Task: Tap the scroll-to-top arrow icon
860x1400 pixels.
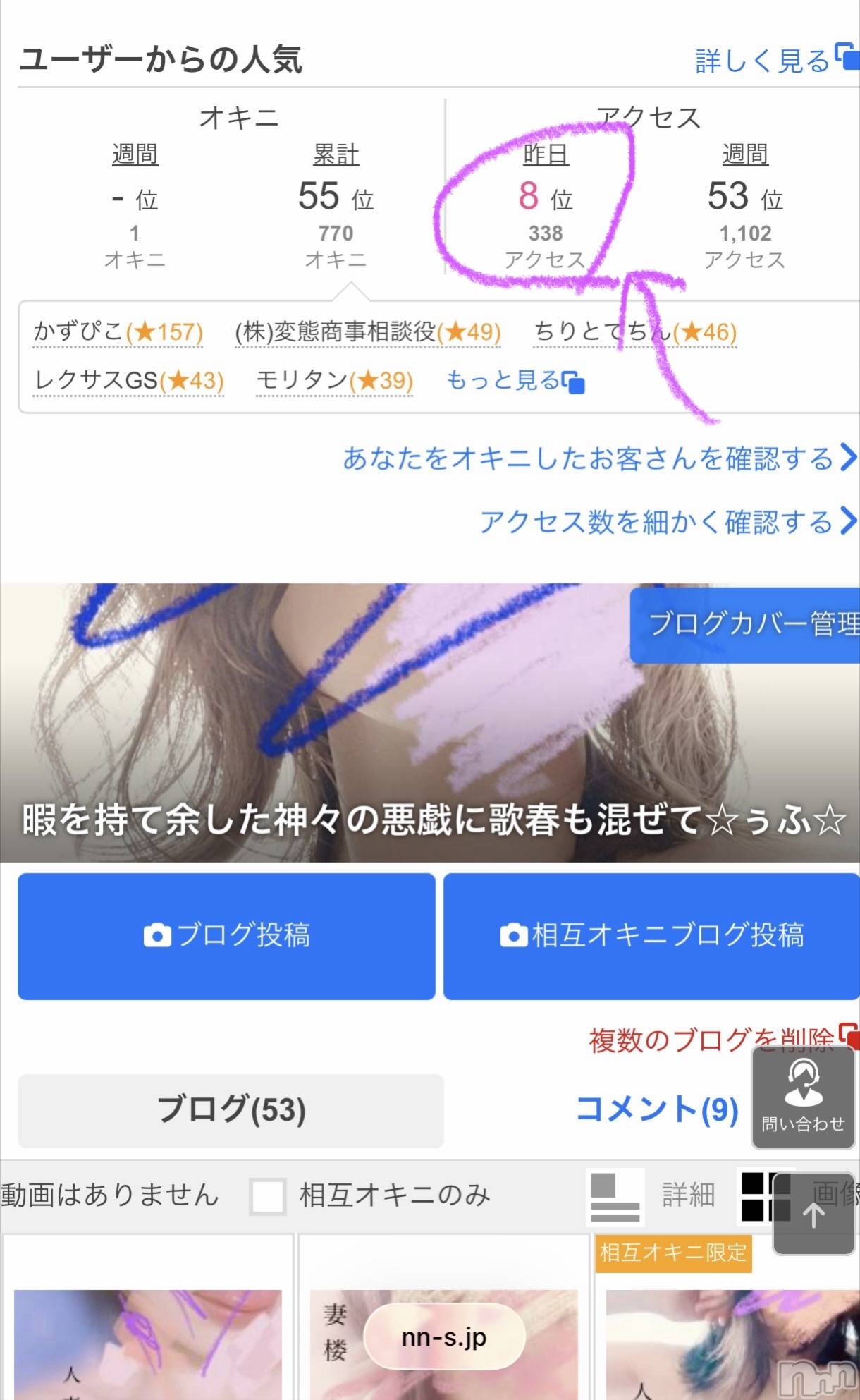Action: point(814,1213)
